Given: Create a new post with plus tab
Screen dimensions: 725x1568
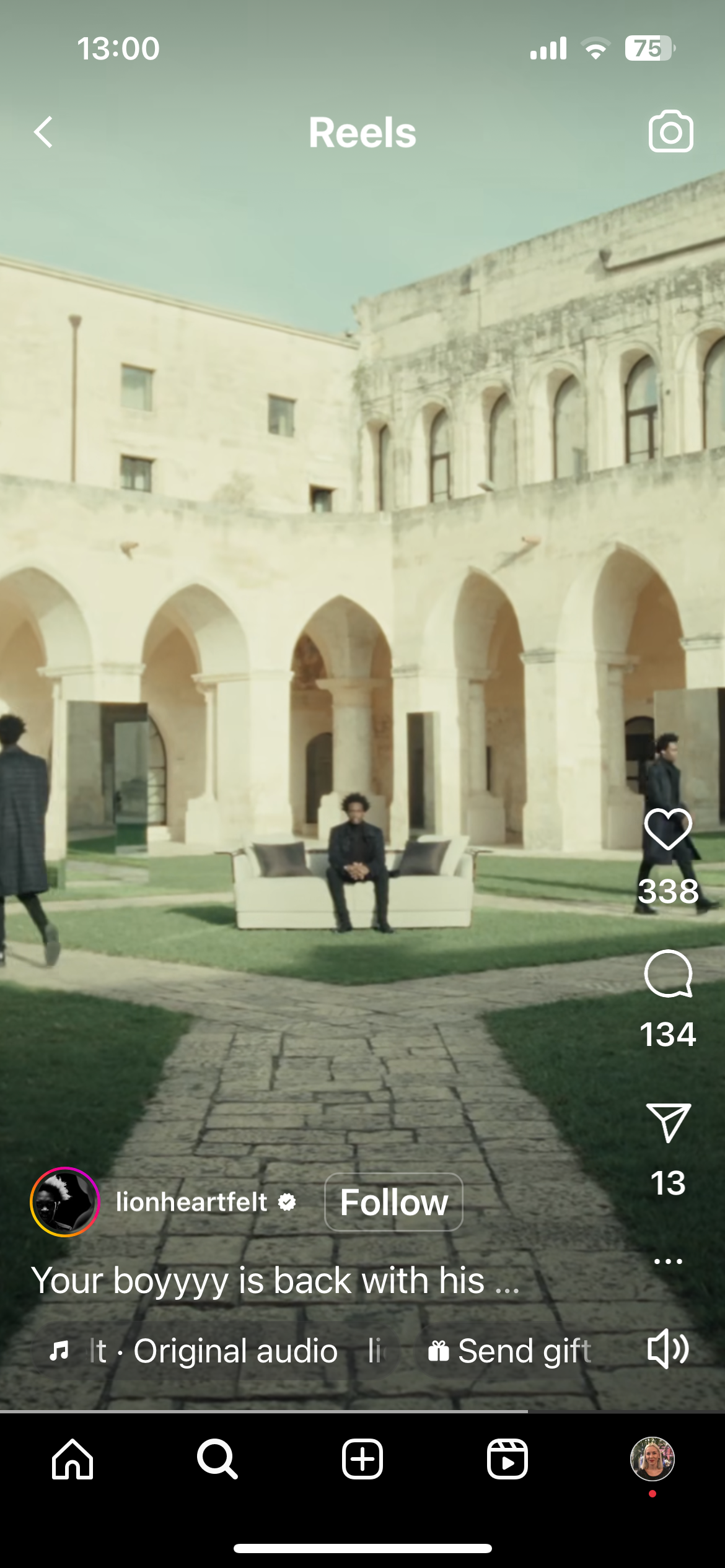Looking at the screenshot, I should pyautogui.click(x=362, y=1459).
